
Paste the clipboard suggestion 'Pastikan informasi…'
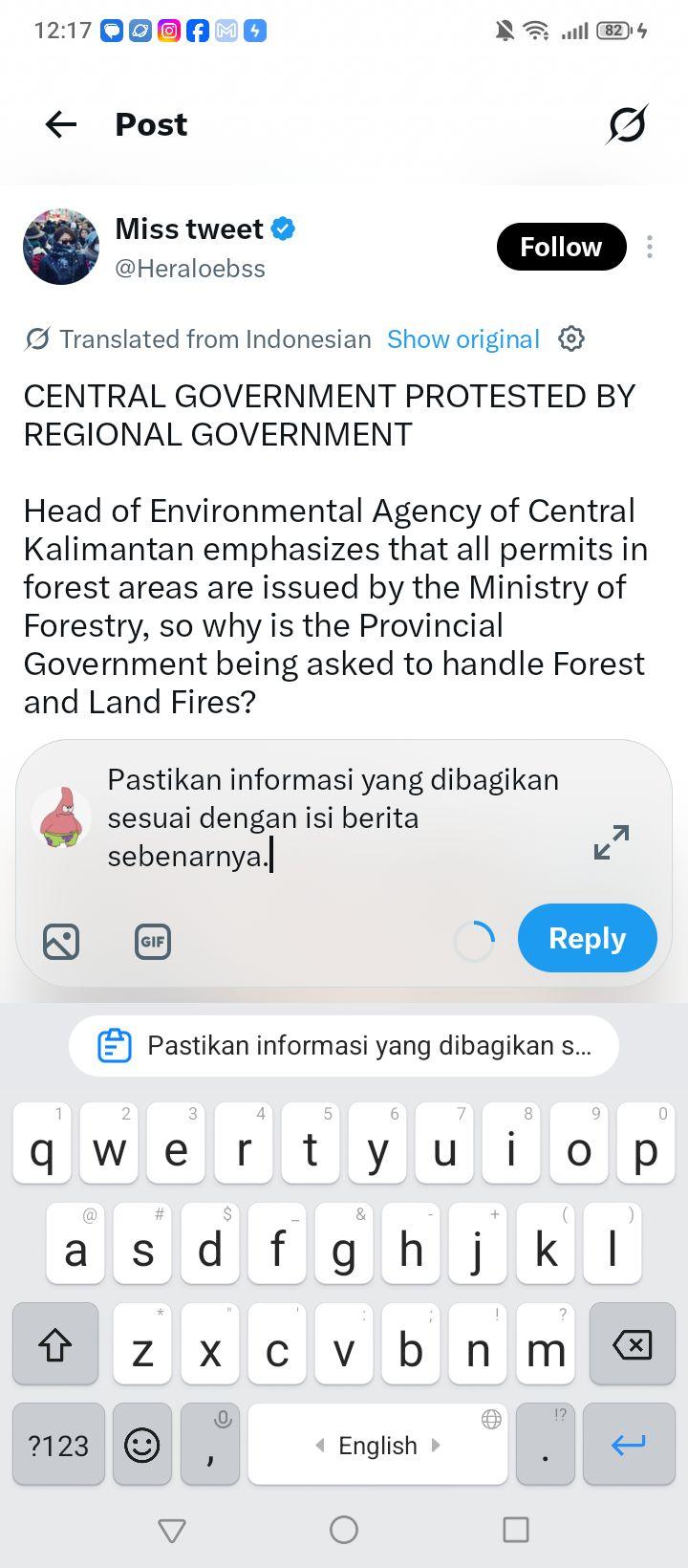tap(344, 1045)
